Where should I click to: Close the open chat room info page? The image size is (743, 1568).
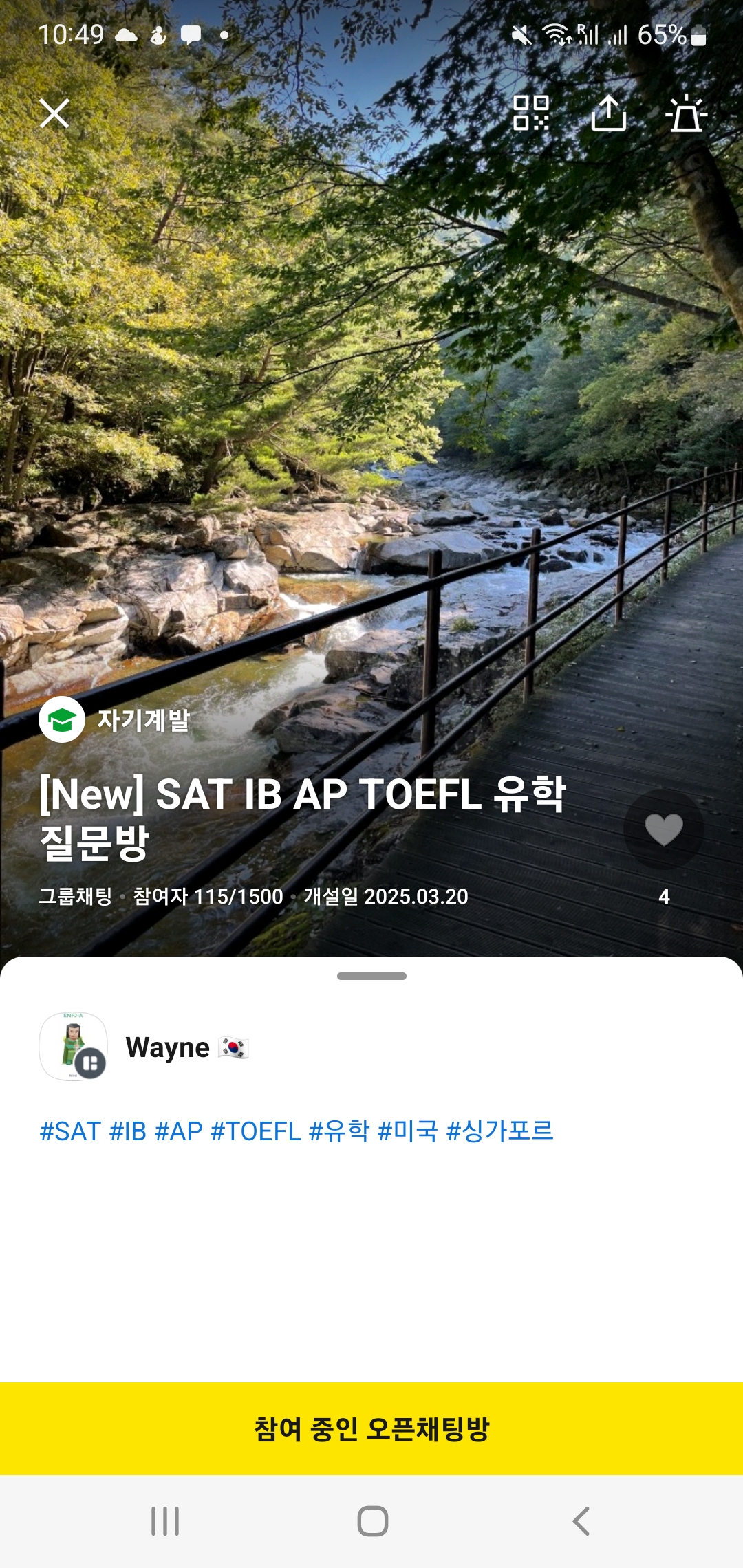(x=54, y=113)
